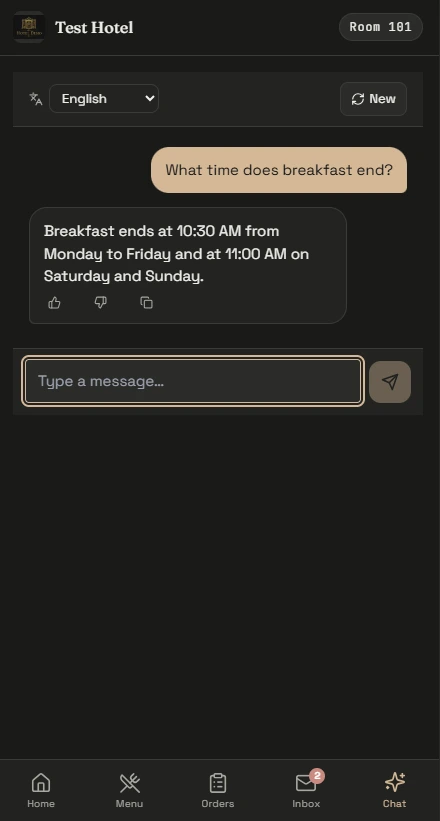Screen dimensions: 440x821
Task: Give thumbs down to the breakfast answer
Action: [101, 303]
